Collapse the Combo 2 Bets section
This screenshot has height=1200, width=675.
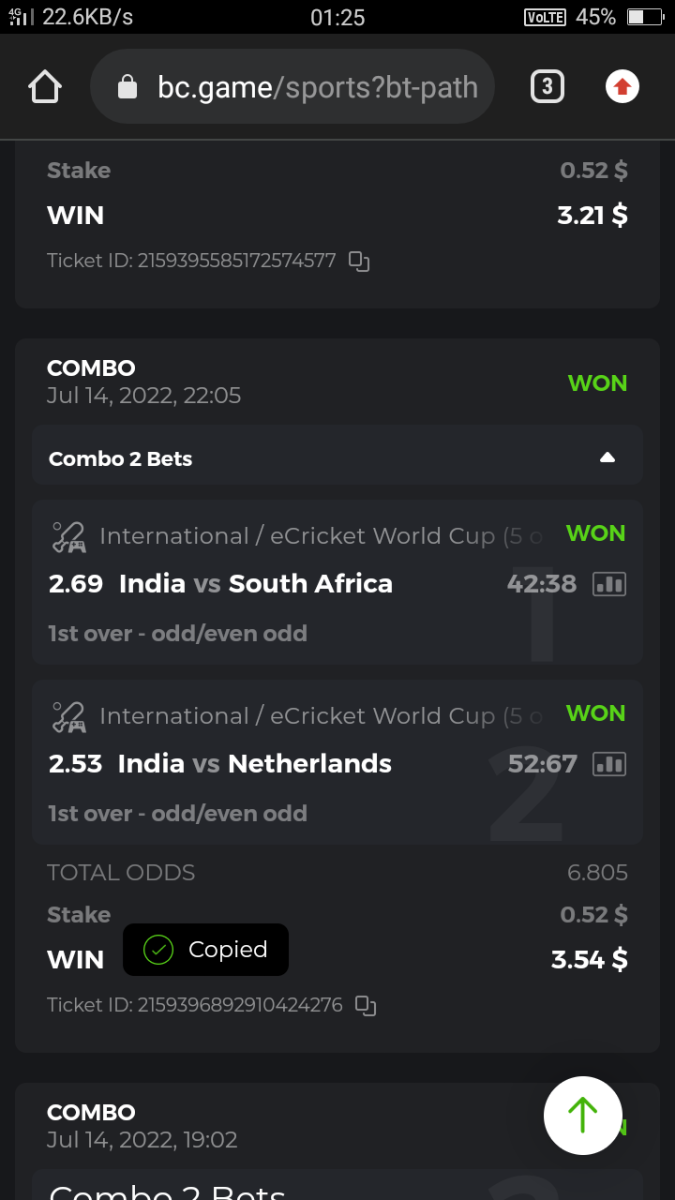tap(606, 458)
